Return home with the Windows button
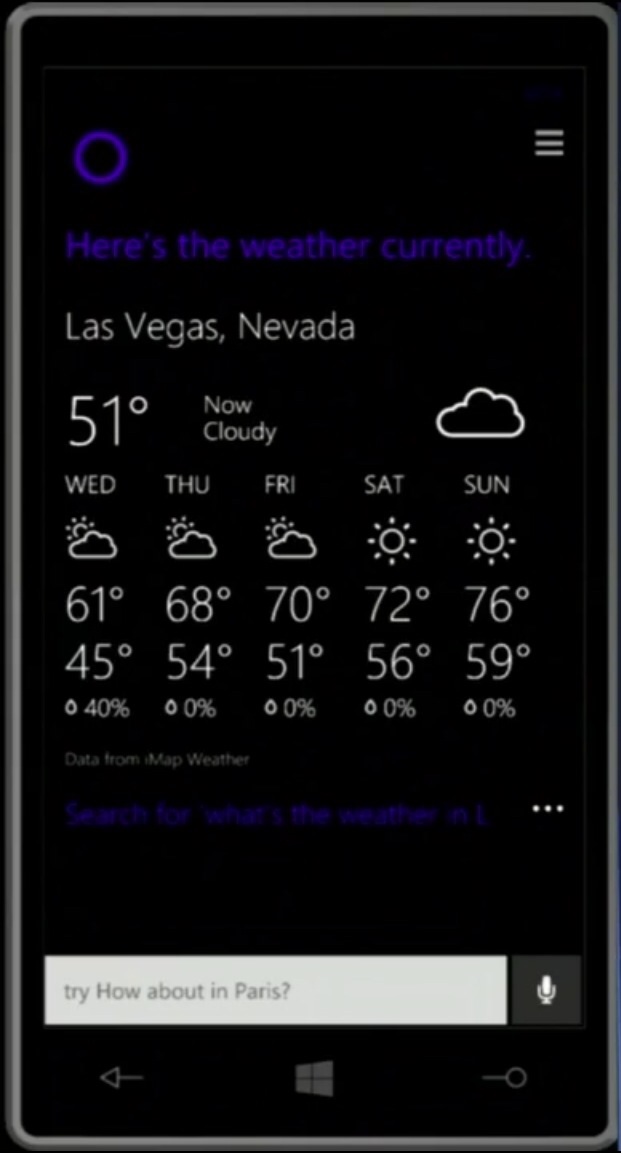 tap(314, 1078)
